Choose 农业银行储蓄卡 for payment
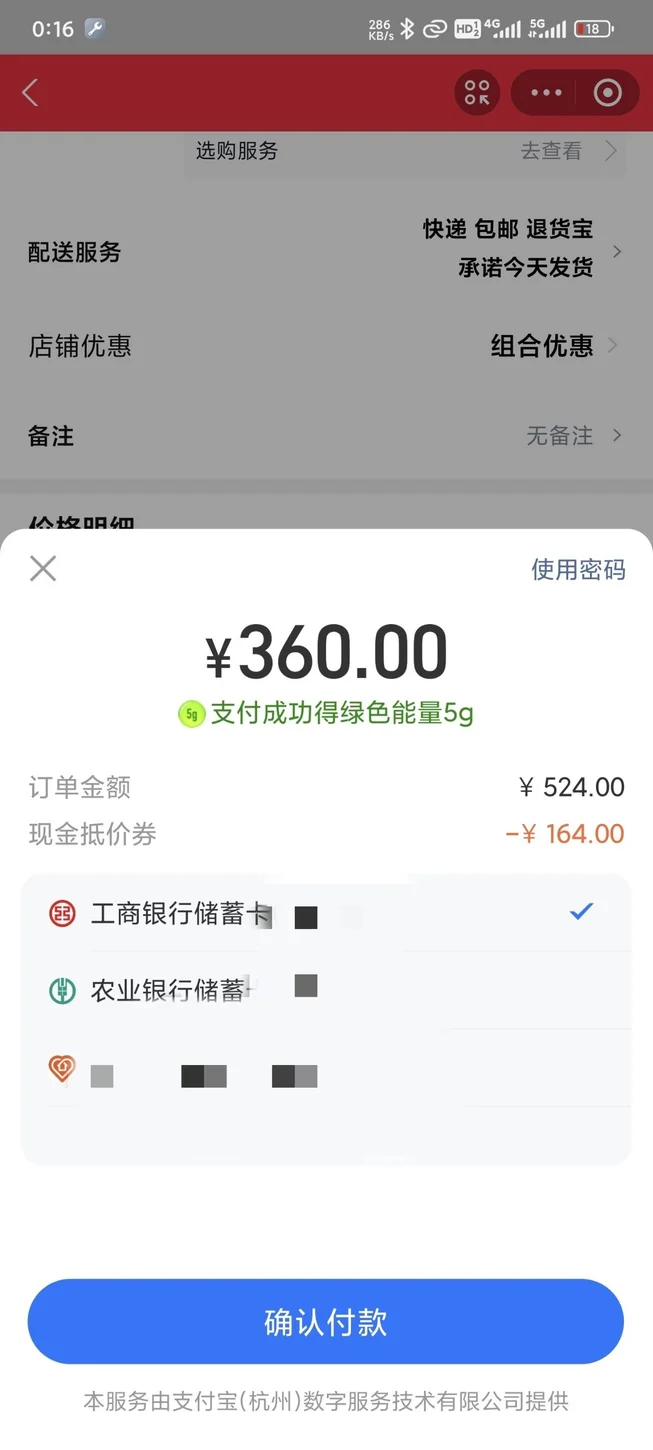Viewport: 653px width, 1450px height. coord(325,990)
